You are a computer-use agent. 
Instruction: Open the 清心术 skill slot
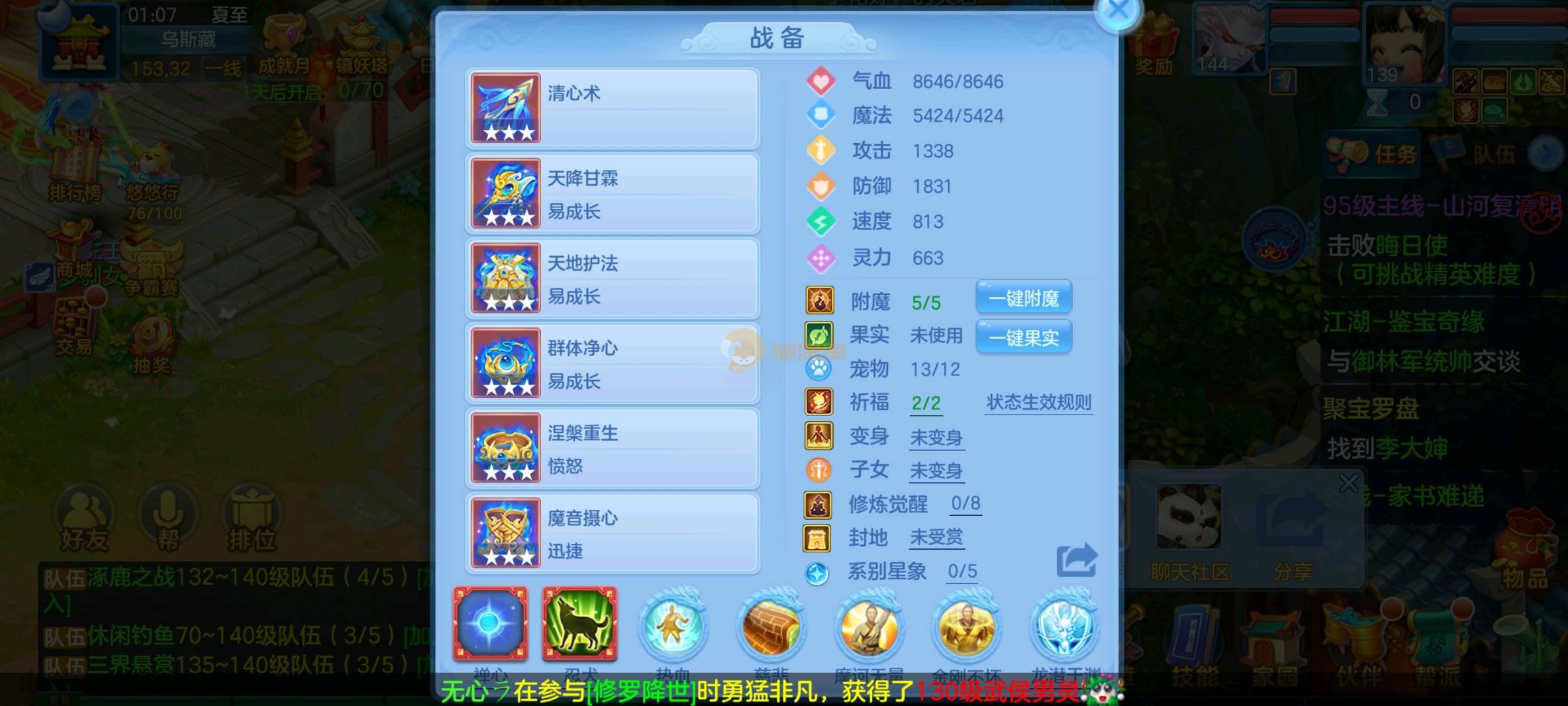tap(612, 109)
